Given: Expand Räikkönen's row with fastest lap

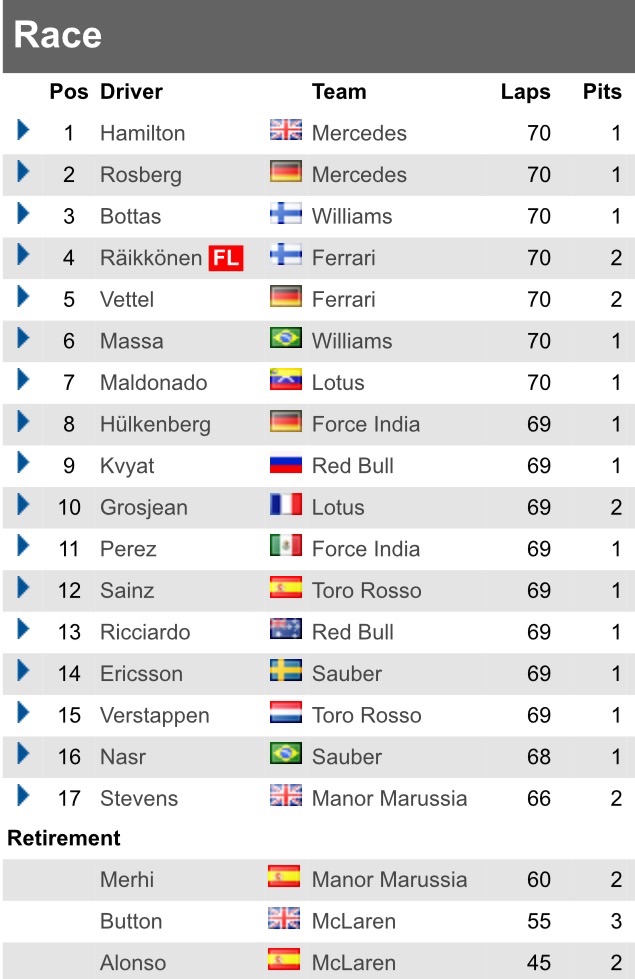Looking at the screenshot, I should click(23, 256).
